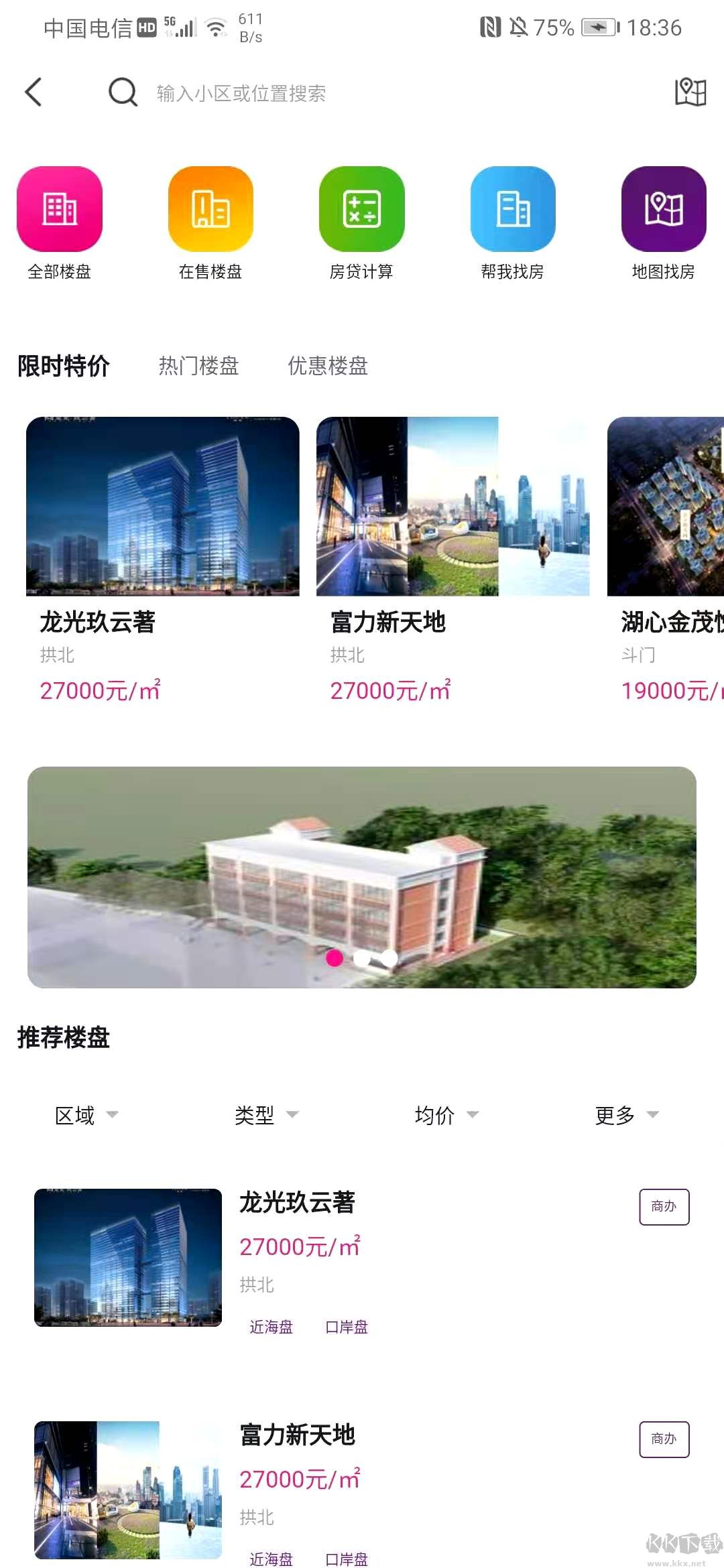Switch to the 优惠楼盘 tab
The height and width of the screenshot is (1568, 724).
(x=328, y=366)
